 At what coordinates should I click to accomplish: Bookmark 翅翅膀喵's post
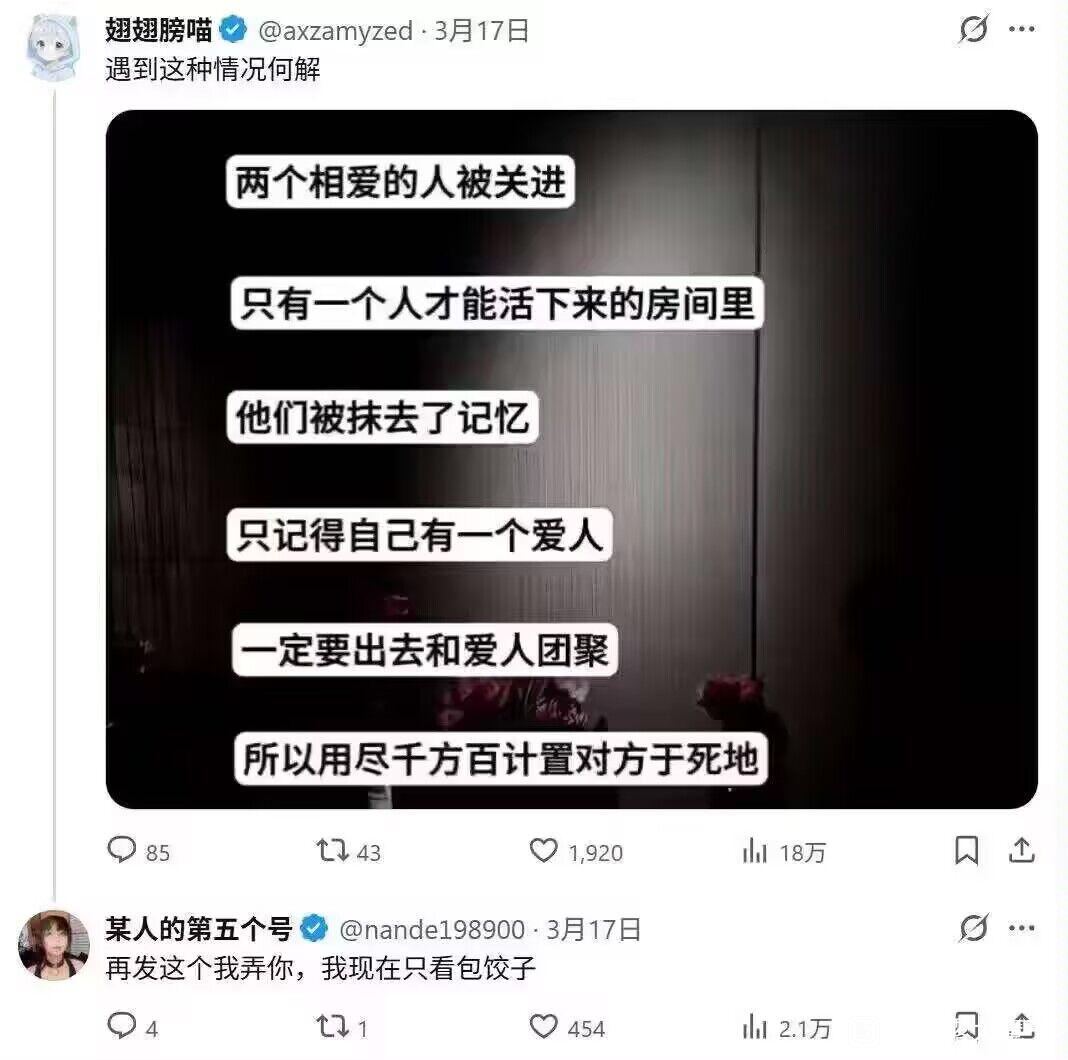pos(966,851)
